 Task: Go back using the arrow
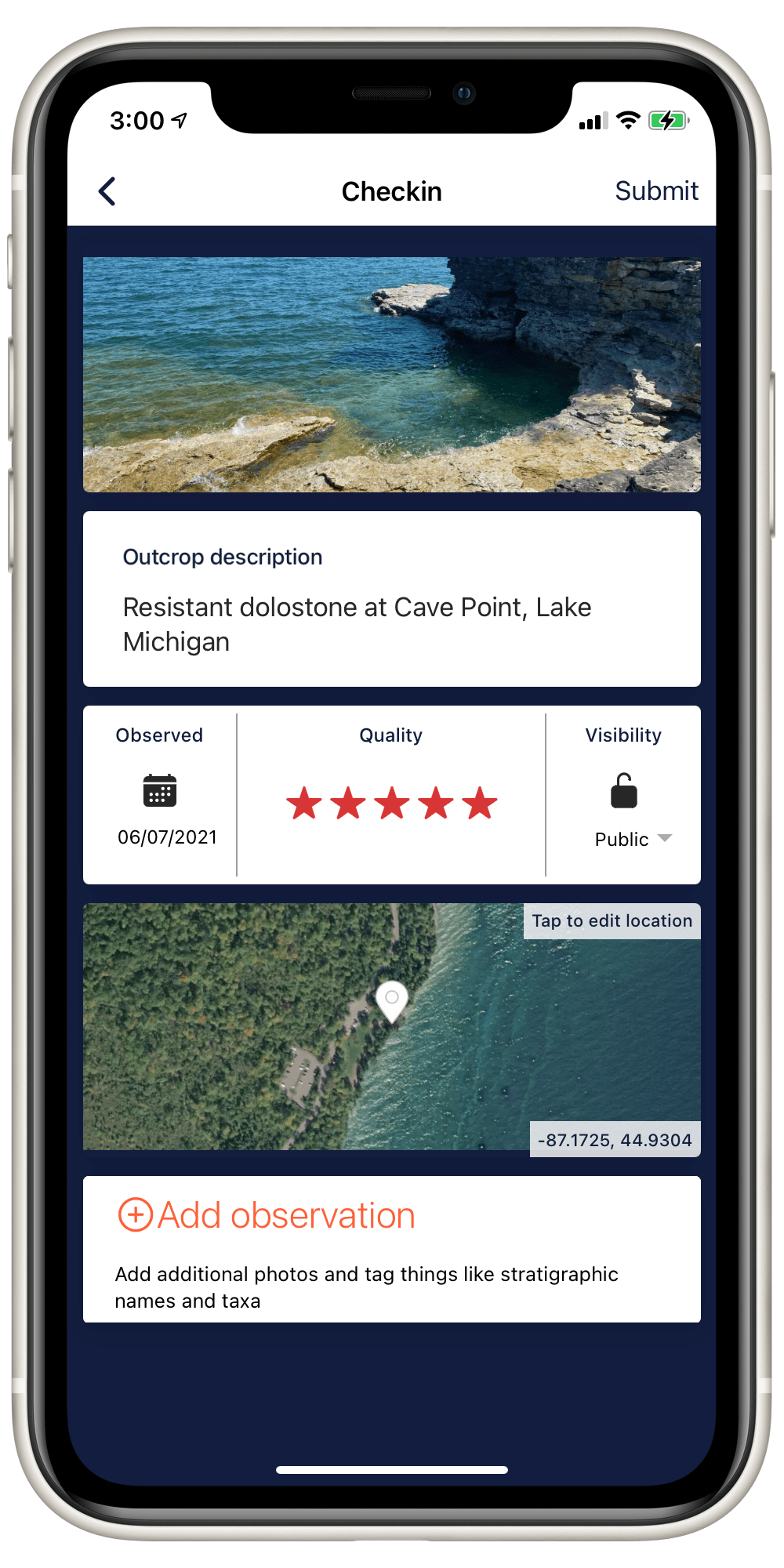pos(107,191)
